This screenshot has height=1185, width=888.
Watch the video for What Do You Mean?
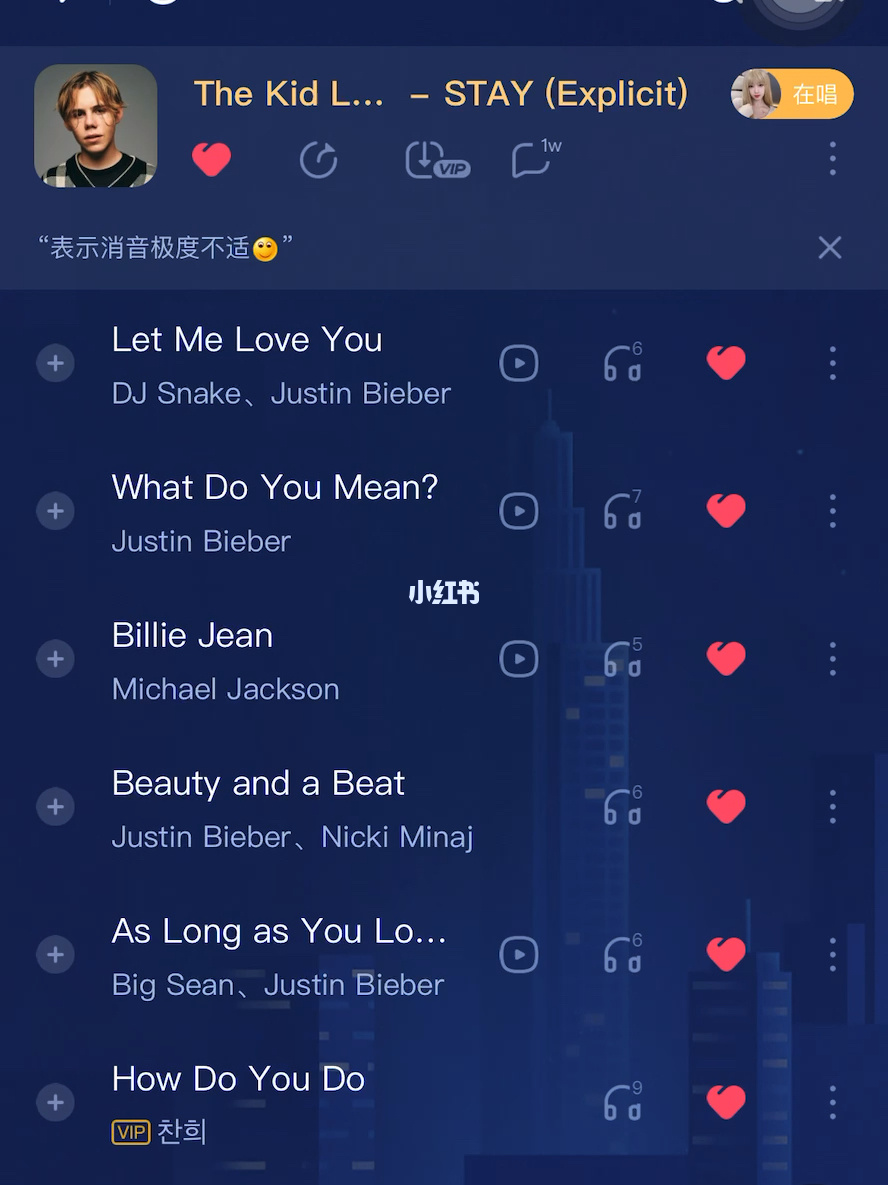pos(519,511)
